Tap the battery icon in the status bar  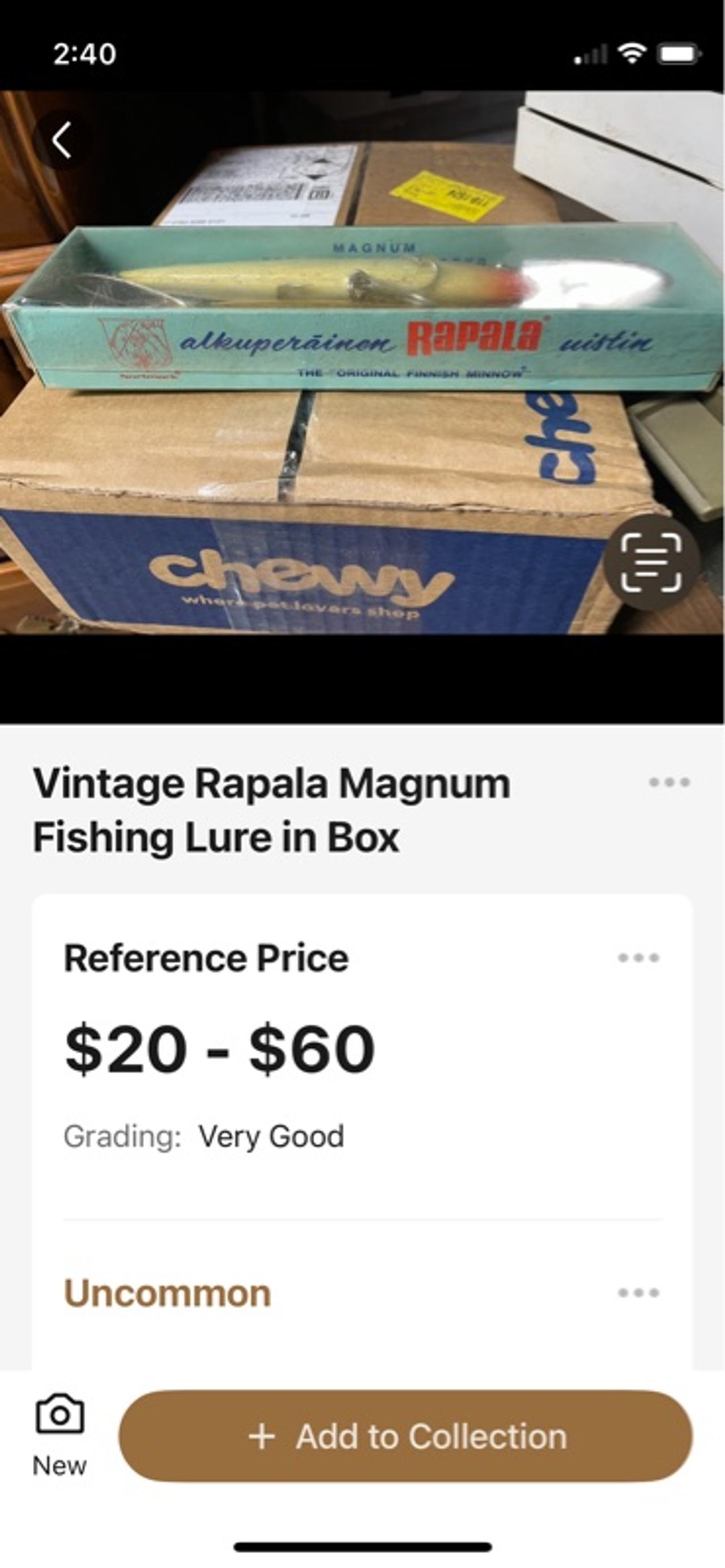pyautogui.click(x=677, y=54)
